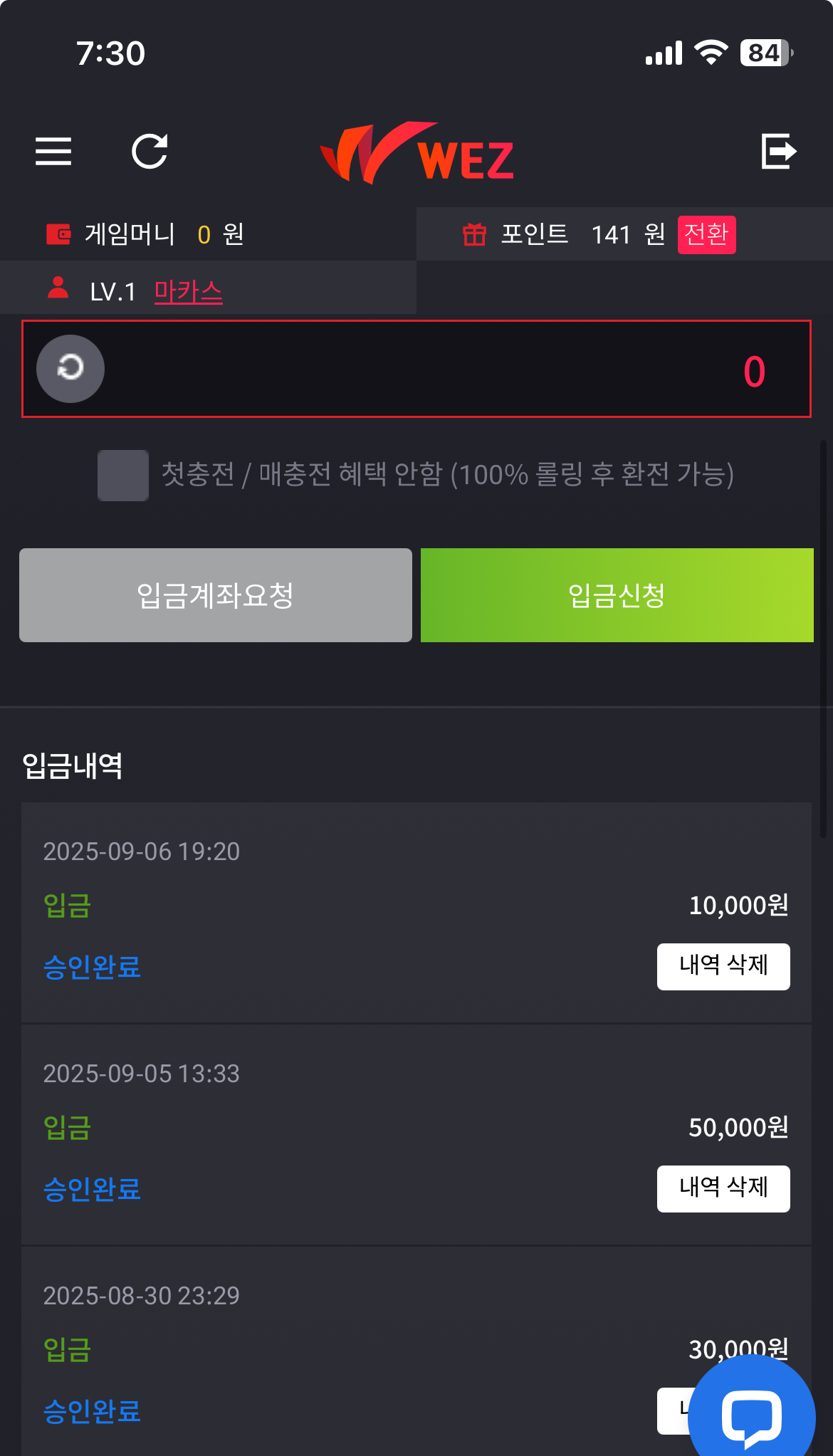Tap the logout icon
This screenshot has height=1456, width=833.
778,151
